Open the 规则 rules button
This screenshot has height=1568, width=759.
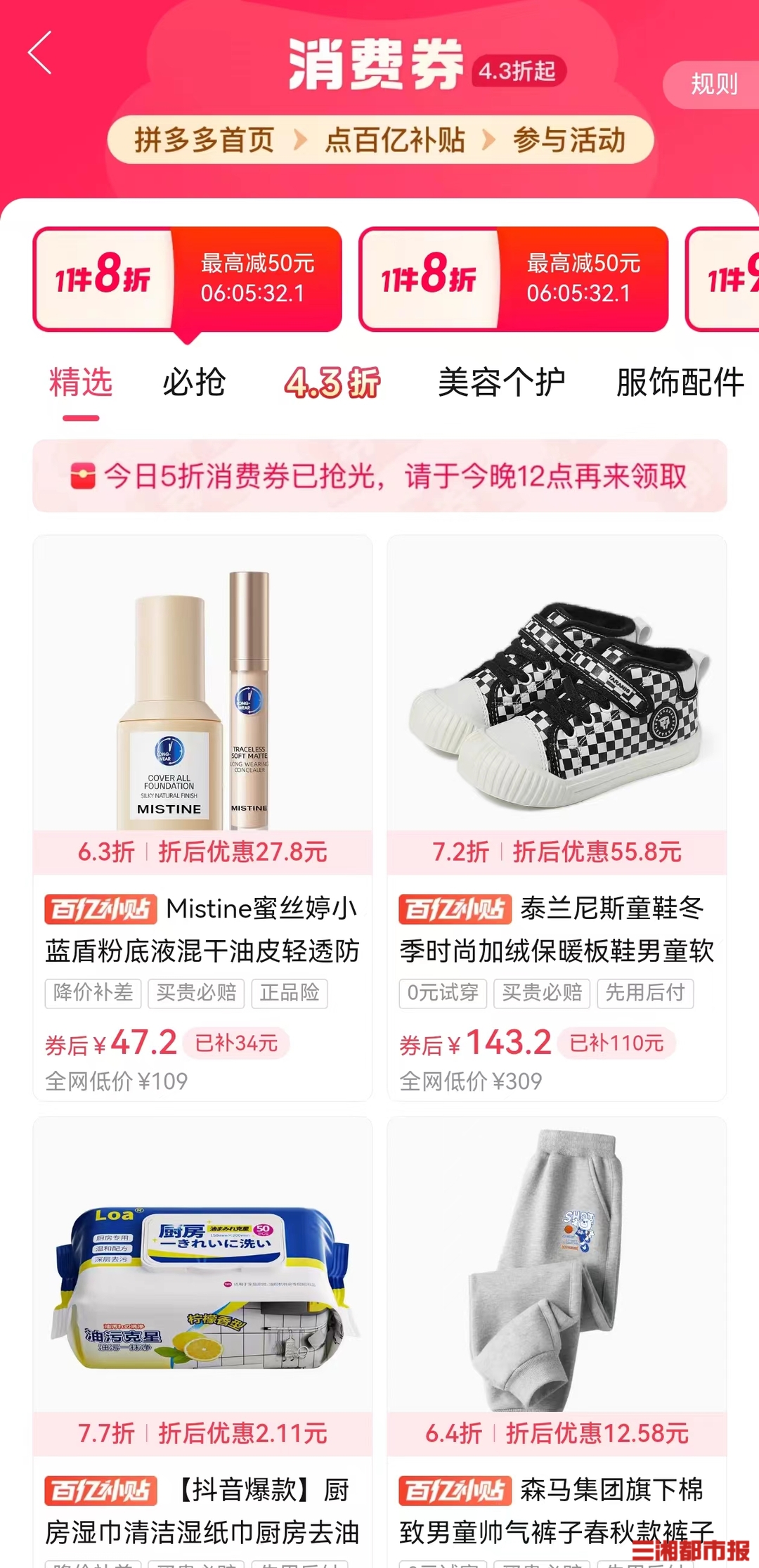point(713,84)
